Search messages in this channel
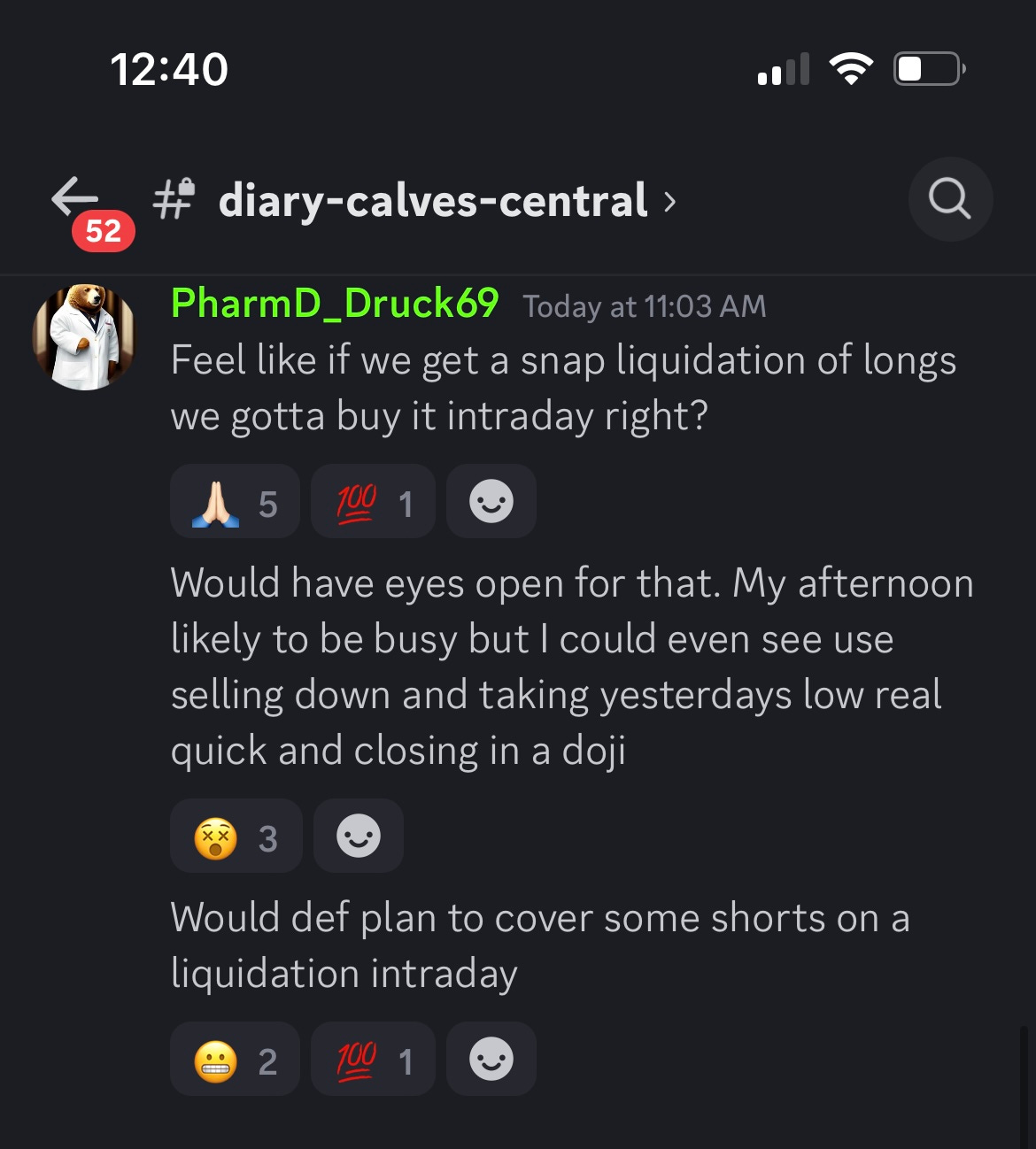Image resolution: width=1036 pixels, height=1149 pixels. [950, 199]
